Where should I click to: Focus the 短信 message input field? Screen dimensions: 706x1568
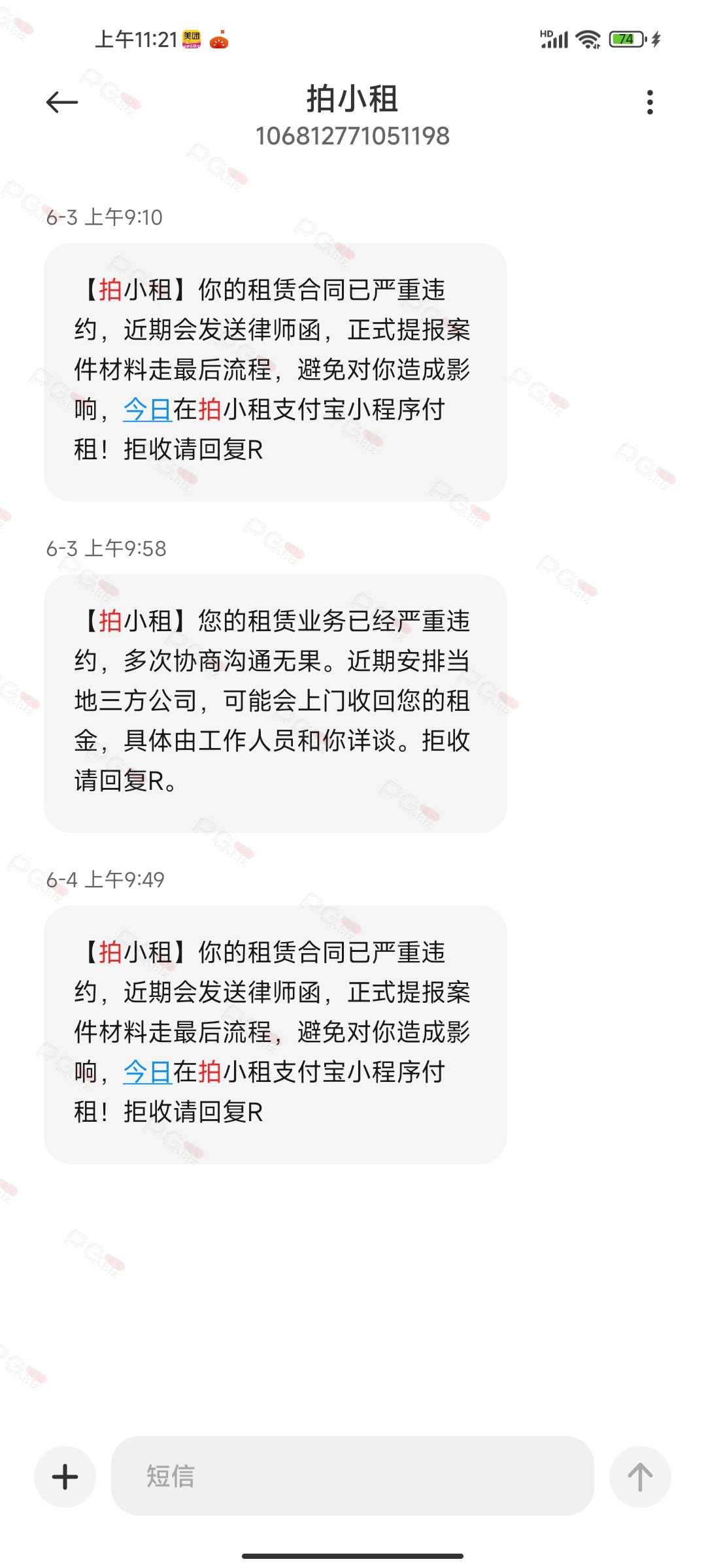(x=353, y=1477)
